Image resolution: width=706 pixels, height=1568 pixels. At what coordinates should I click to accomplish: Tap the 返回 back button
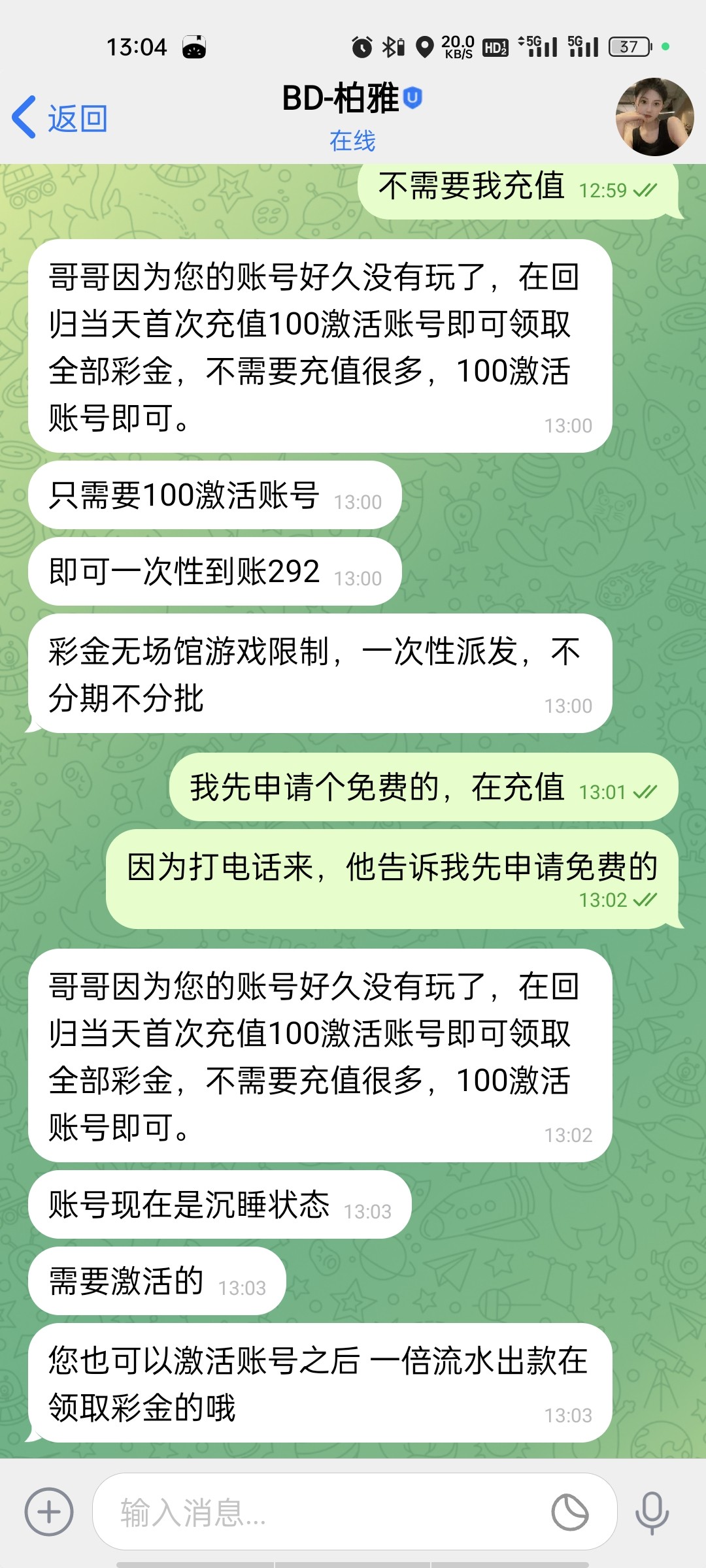coord(60,118)
